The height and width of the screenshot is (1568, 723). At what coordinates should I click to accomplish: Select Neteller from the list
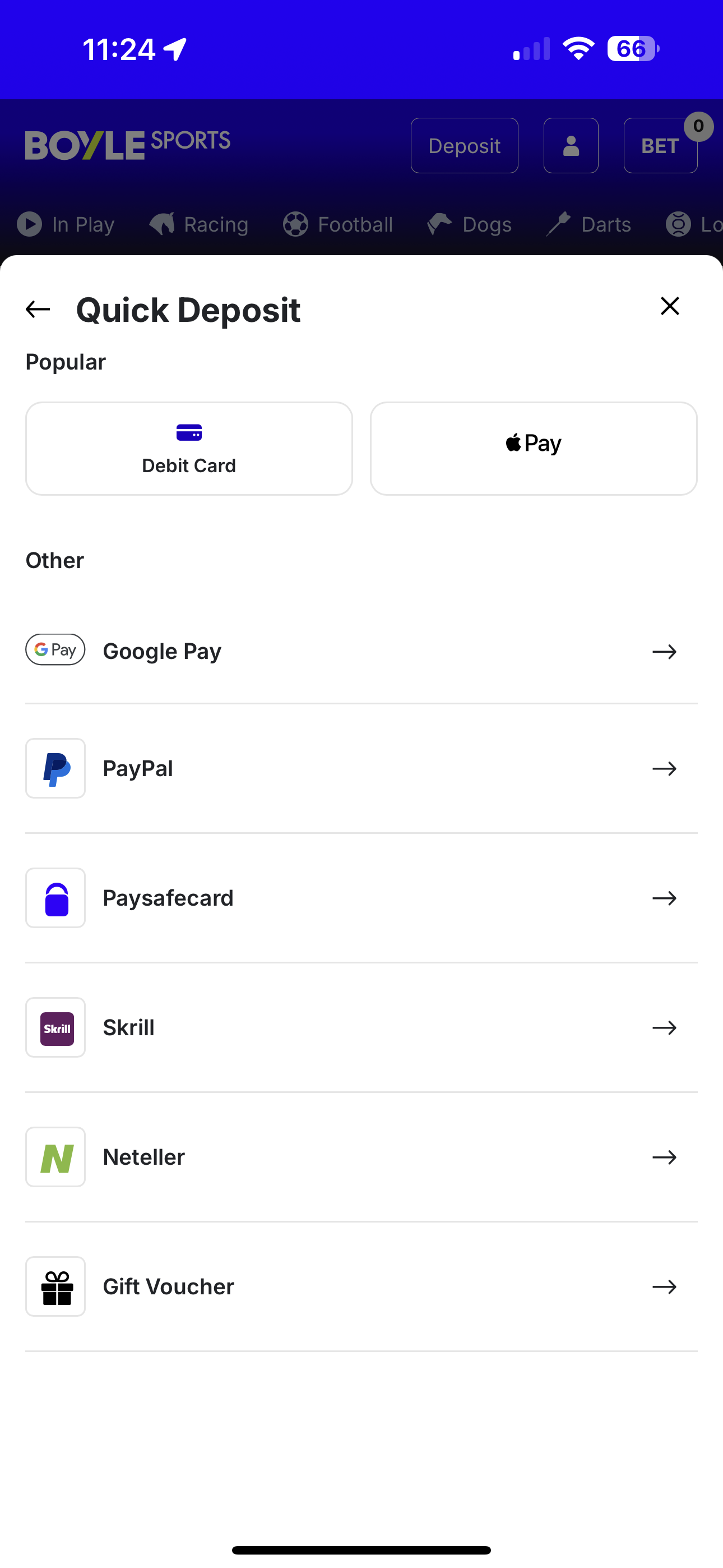[361, 1157]
